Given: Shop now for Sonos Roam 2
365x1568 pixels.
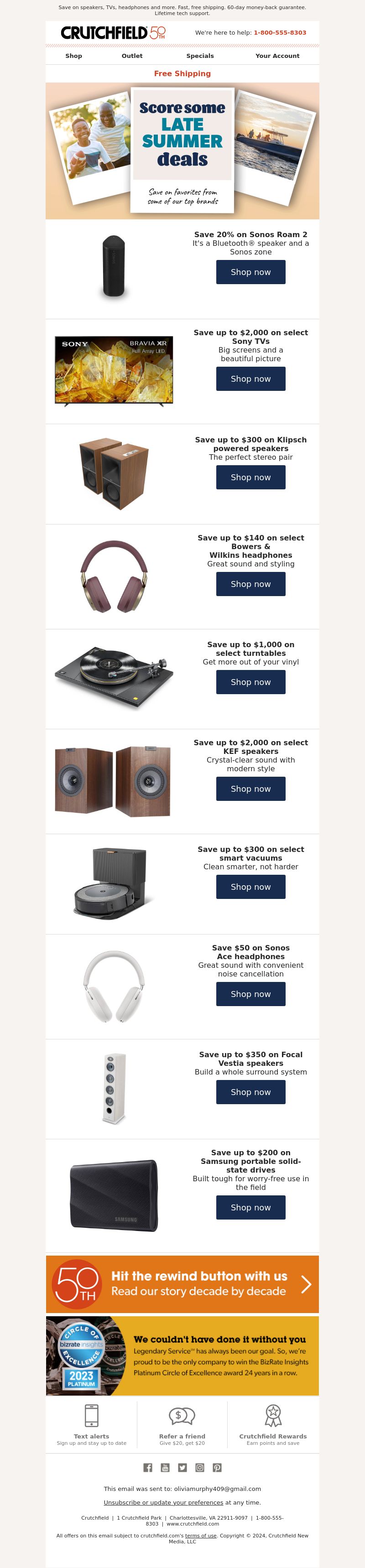Looking at the screenshot, I should coord(250,272).
